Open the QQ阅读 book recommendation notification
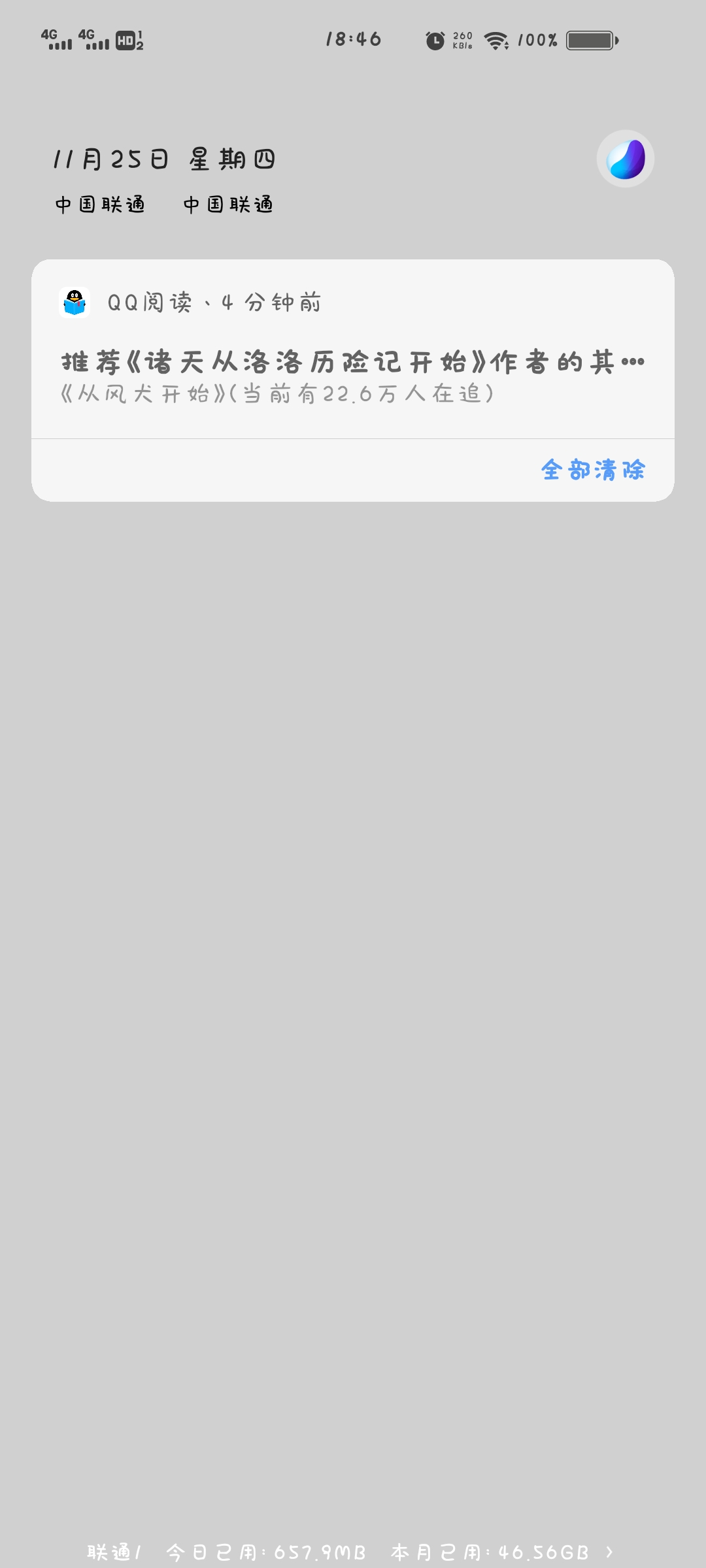The width and height of the screenshot is (706, 1568). click(353, 376)
